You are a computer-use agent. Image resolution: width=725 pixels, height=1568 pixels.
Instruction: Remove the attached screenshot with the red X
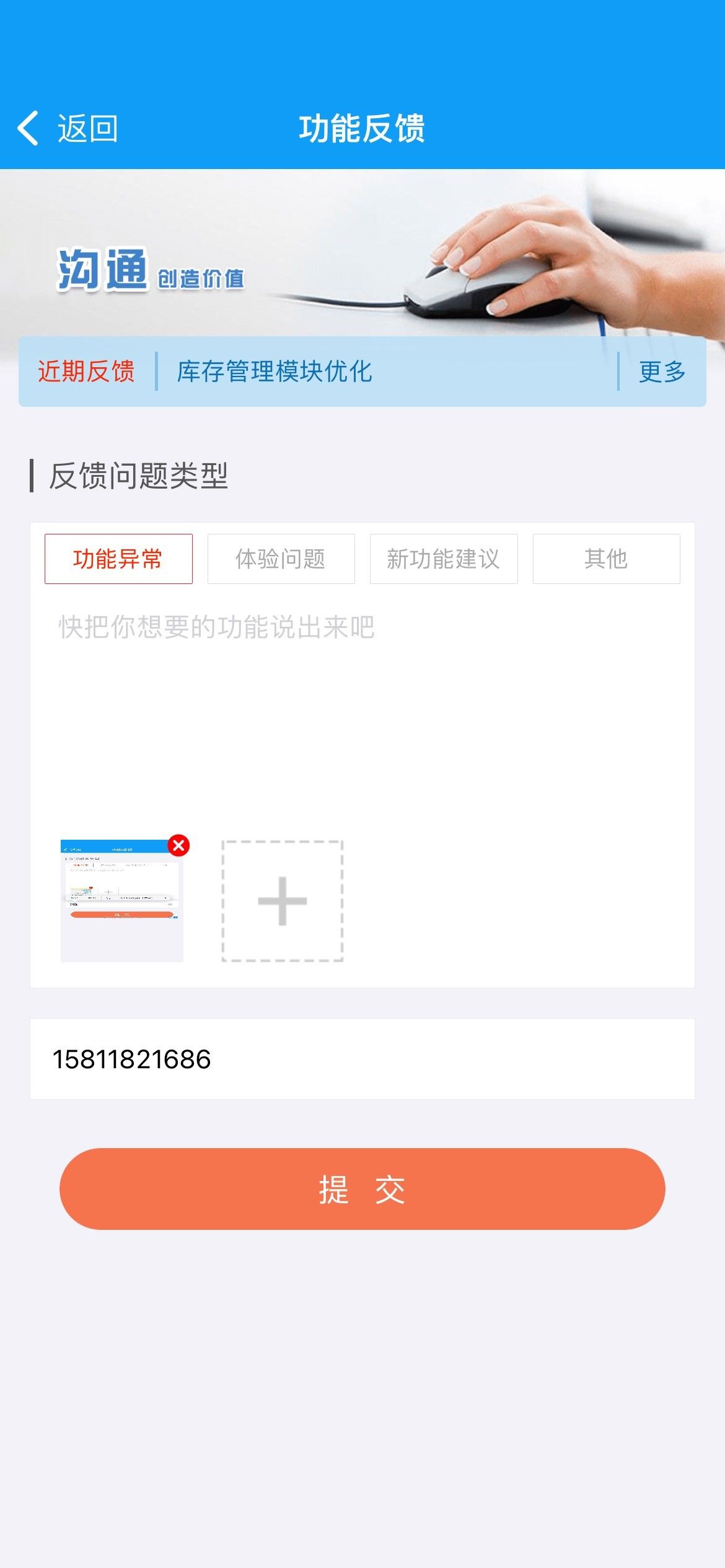(x=179, y=845)
